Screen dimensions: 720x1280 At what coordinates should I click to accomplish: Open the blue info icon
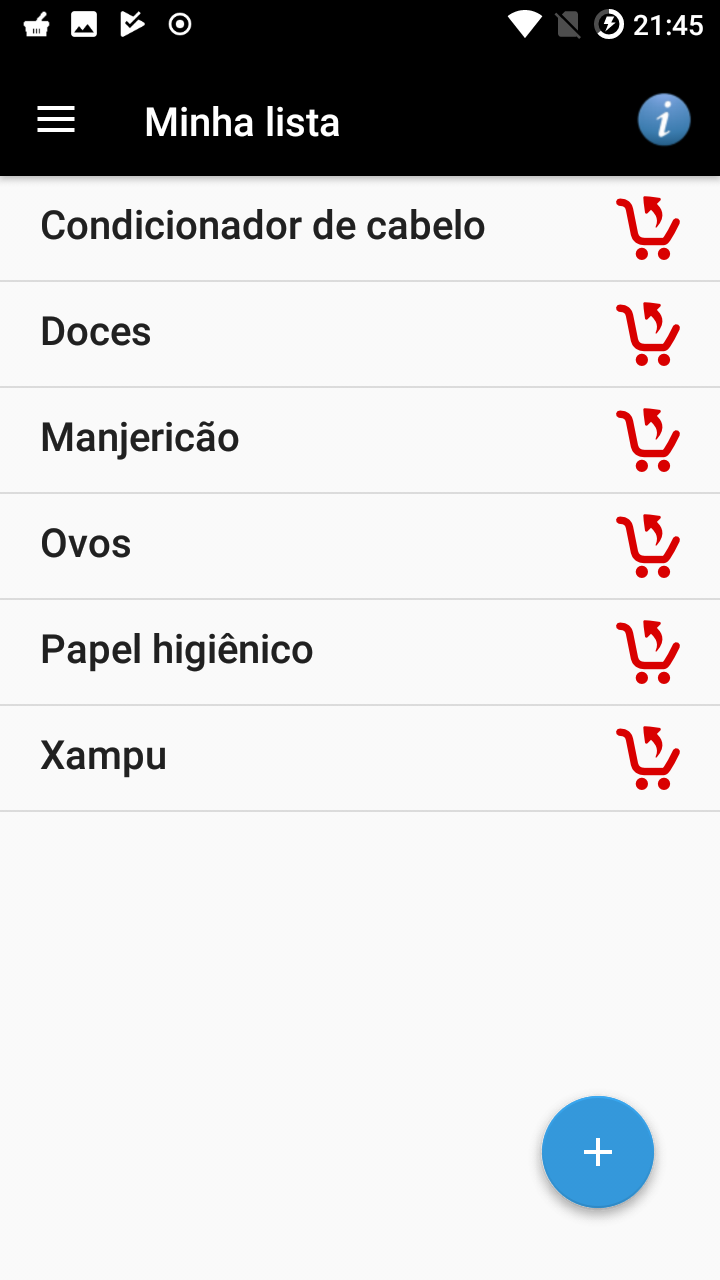pos(664,121)
